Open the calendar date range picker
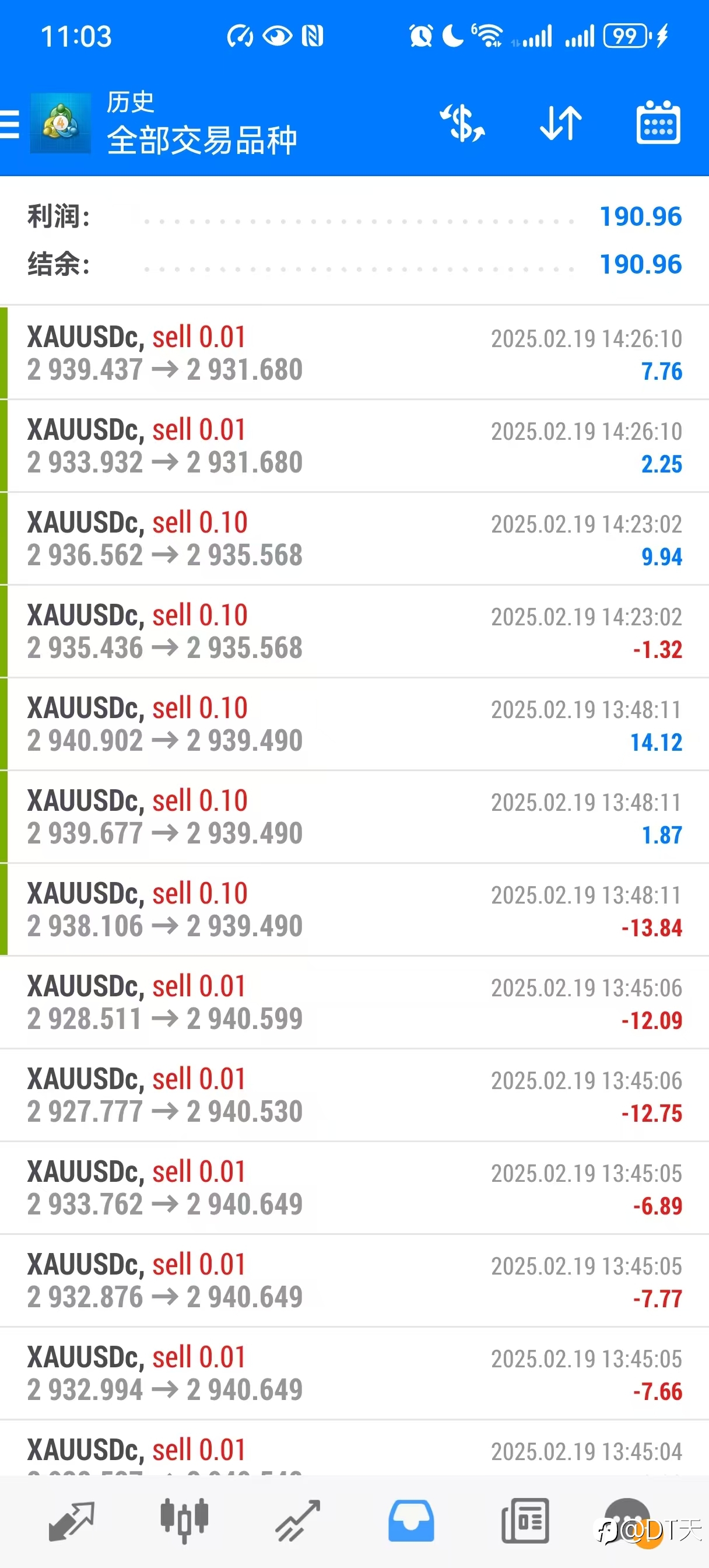Viewport: 709px width, 1568px height. [658, 123]
